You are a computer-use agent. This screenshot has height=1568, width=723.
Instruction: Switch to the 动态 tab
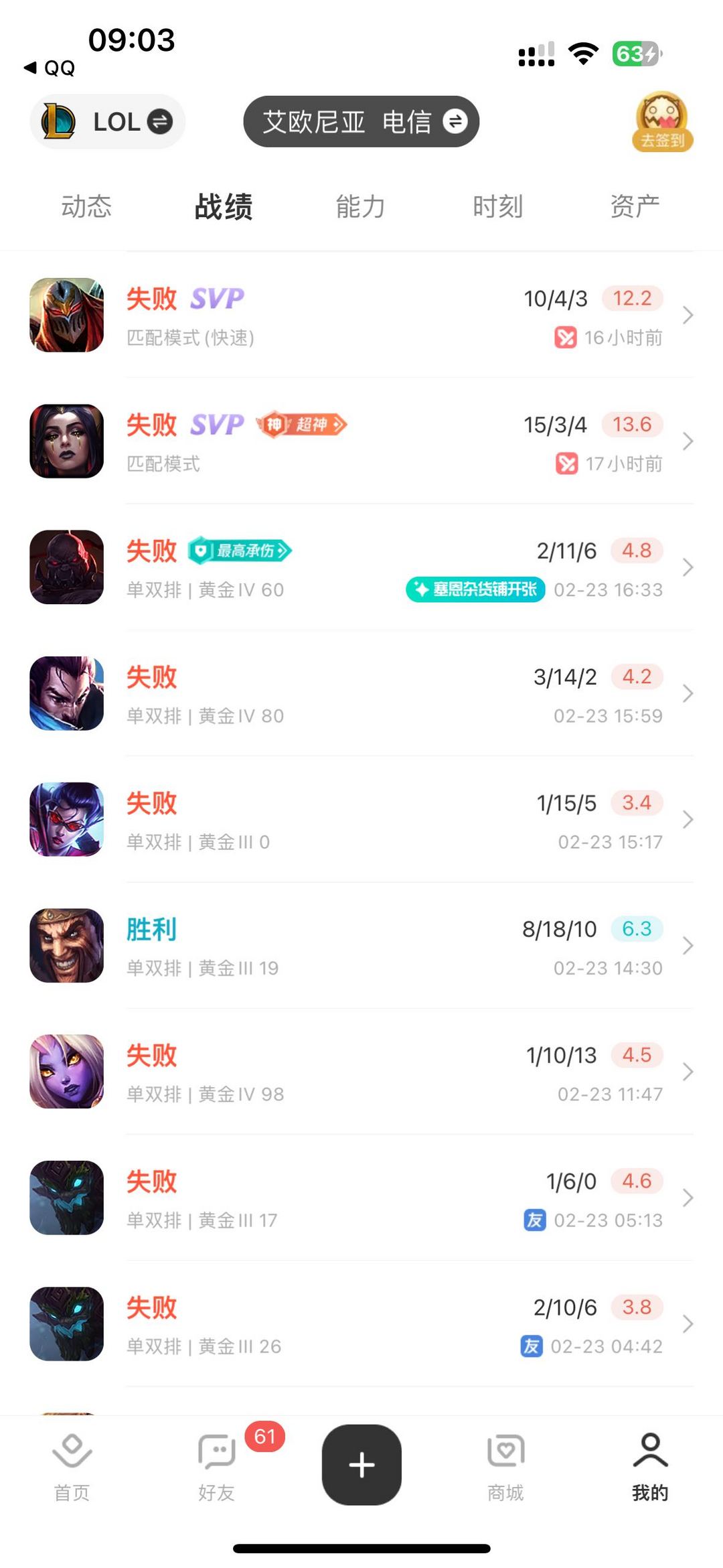click(86, 206)
